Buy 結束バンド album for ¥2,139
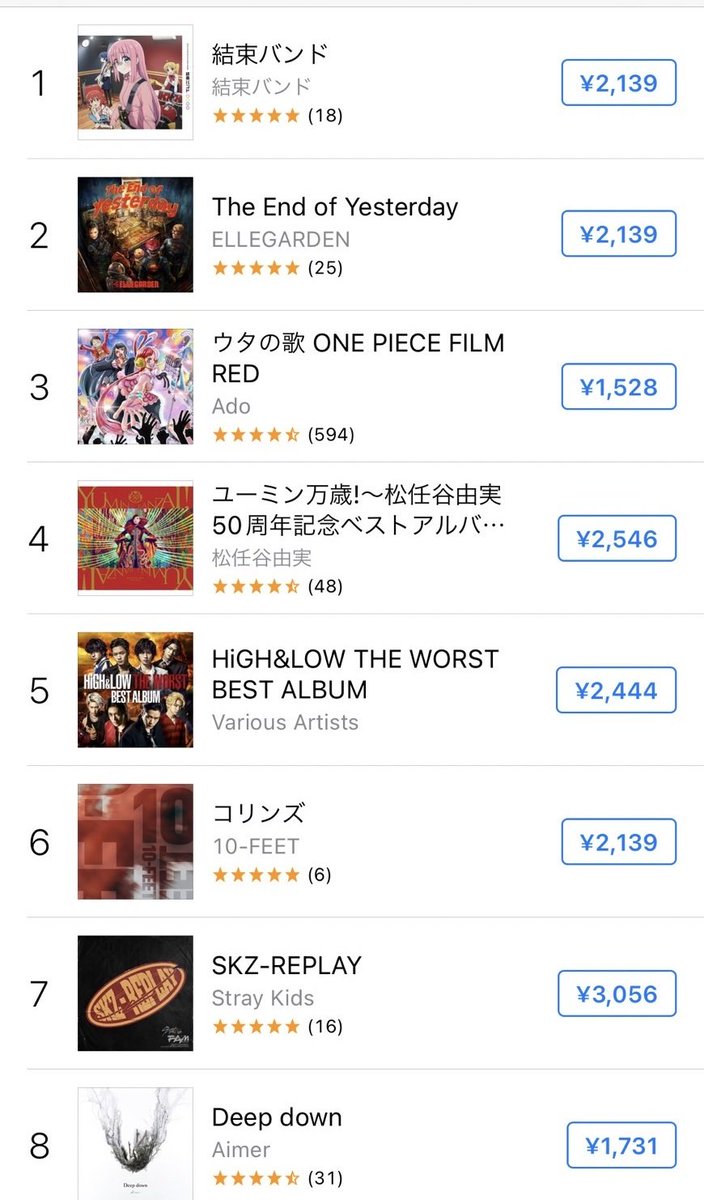 click(x=619, y=83)
